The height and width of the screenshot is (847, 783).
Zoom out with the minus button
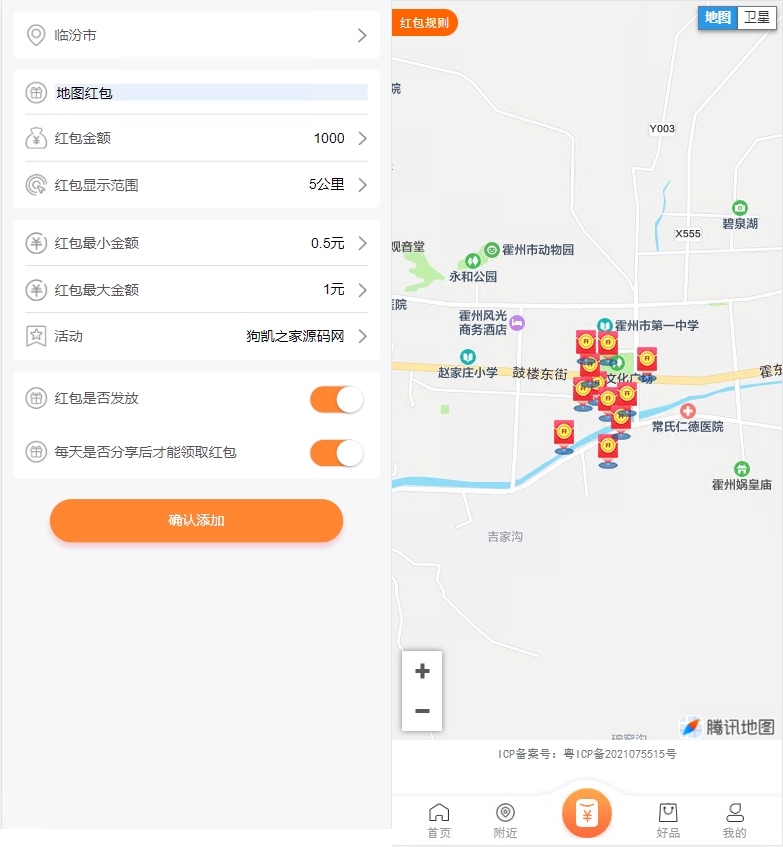[422, 711]
